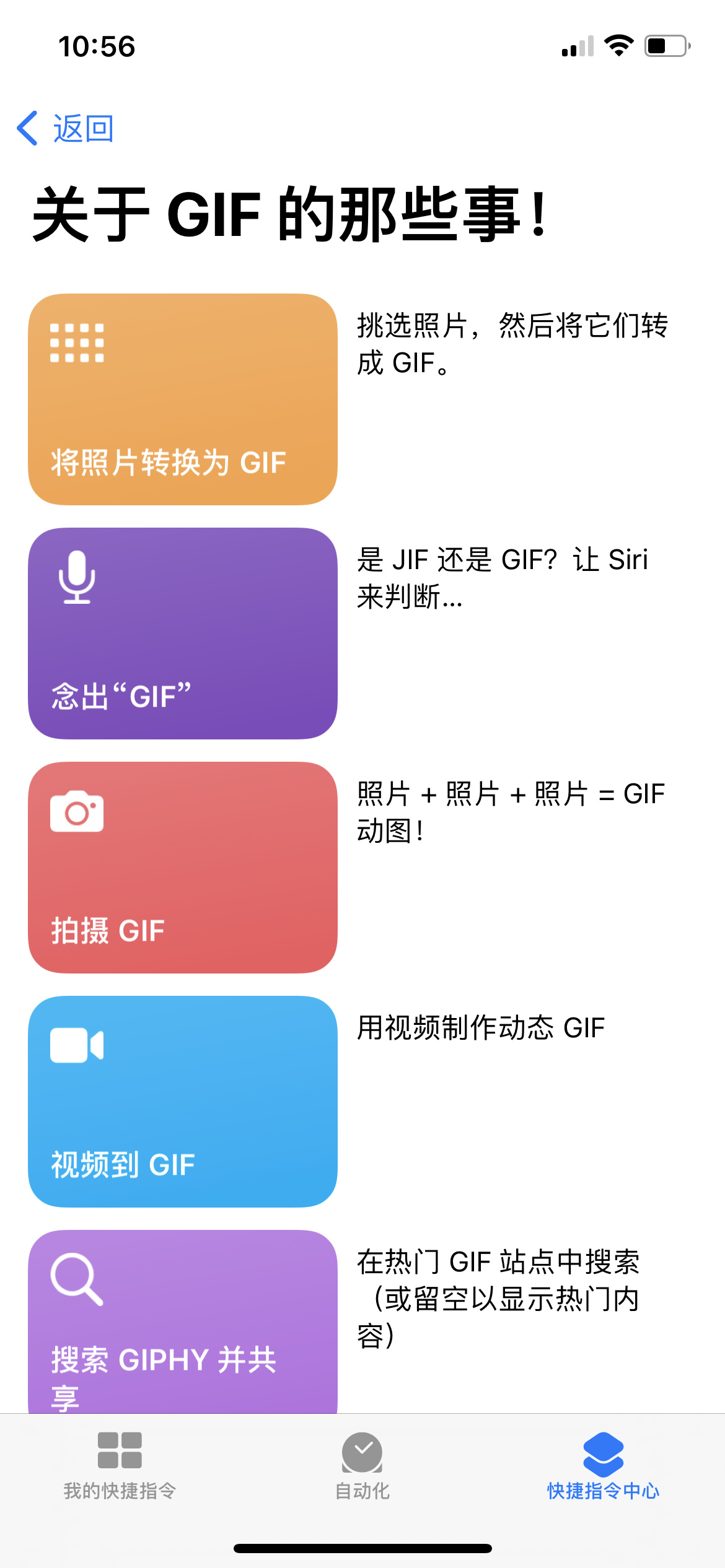Select the 拍摄 GIF shortcut card
Image resolution: width=725 pixels, height=1568 pixels.
tap(183, 868)
